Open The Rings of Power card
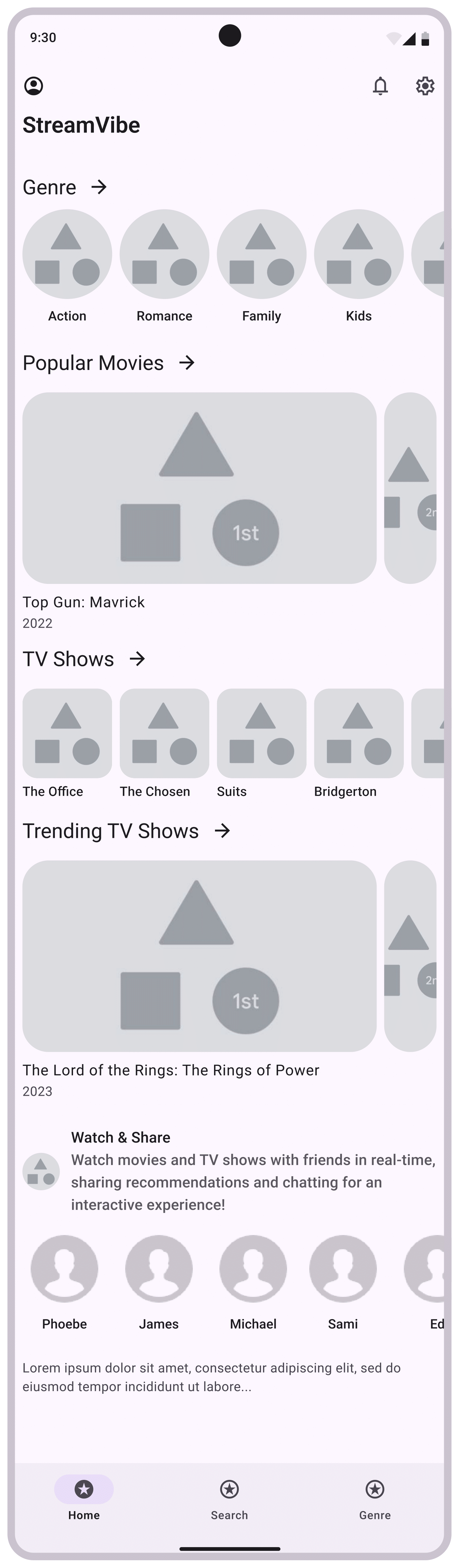The height and width of the screenshot is (1568, 459). coord(199,956)
